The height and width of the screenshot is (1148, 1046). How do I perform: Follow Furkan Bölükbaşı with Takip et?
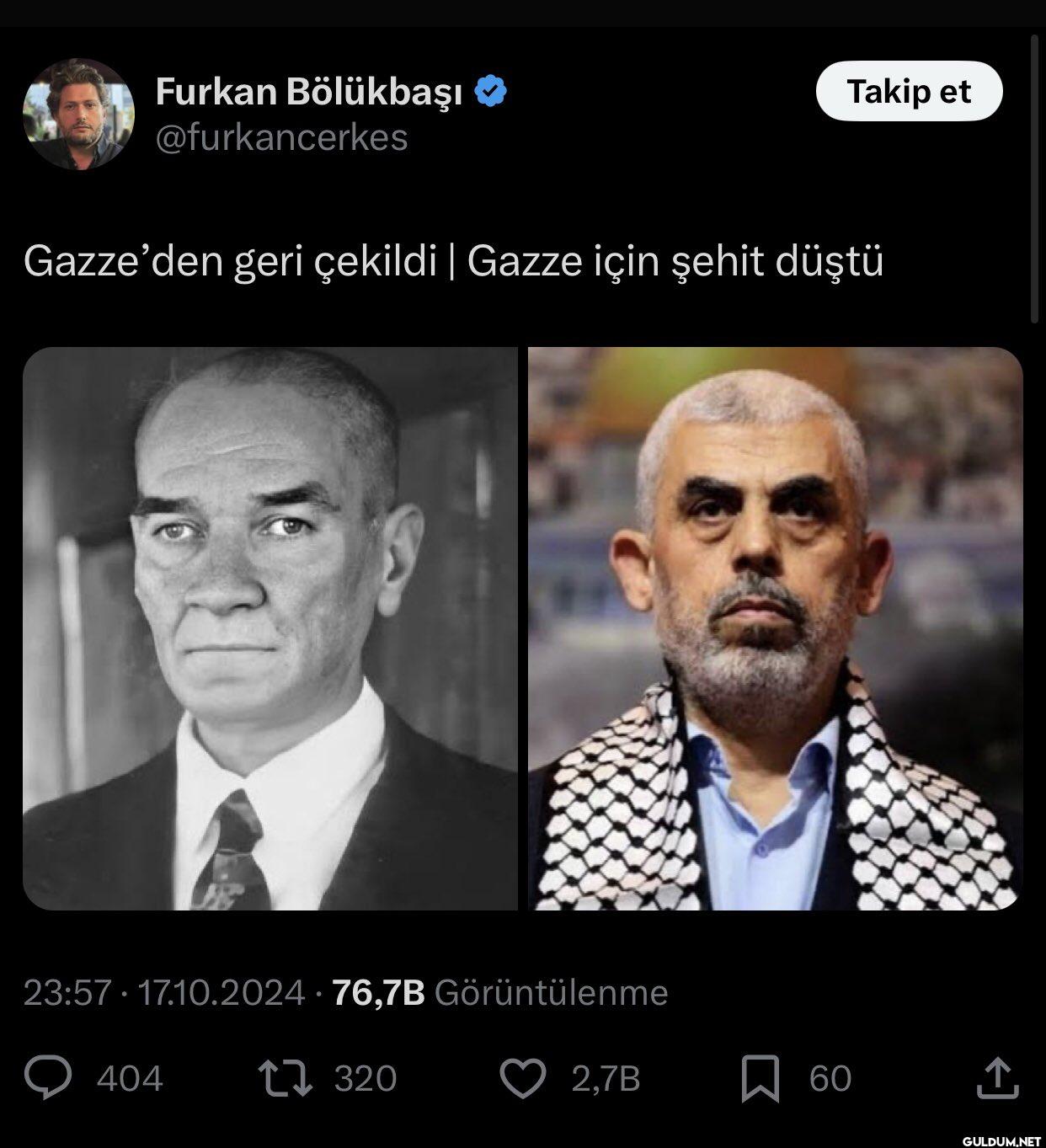[909, 91]
